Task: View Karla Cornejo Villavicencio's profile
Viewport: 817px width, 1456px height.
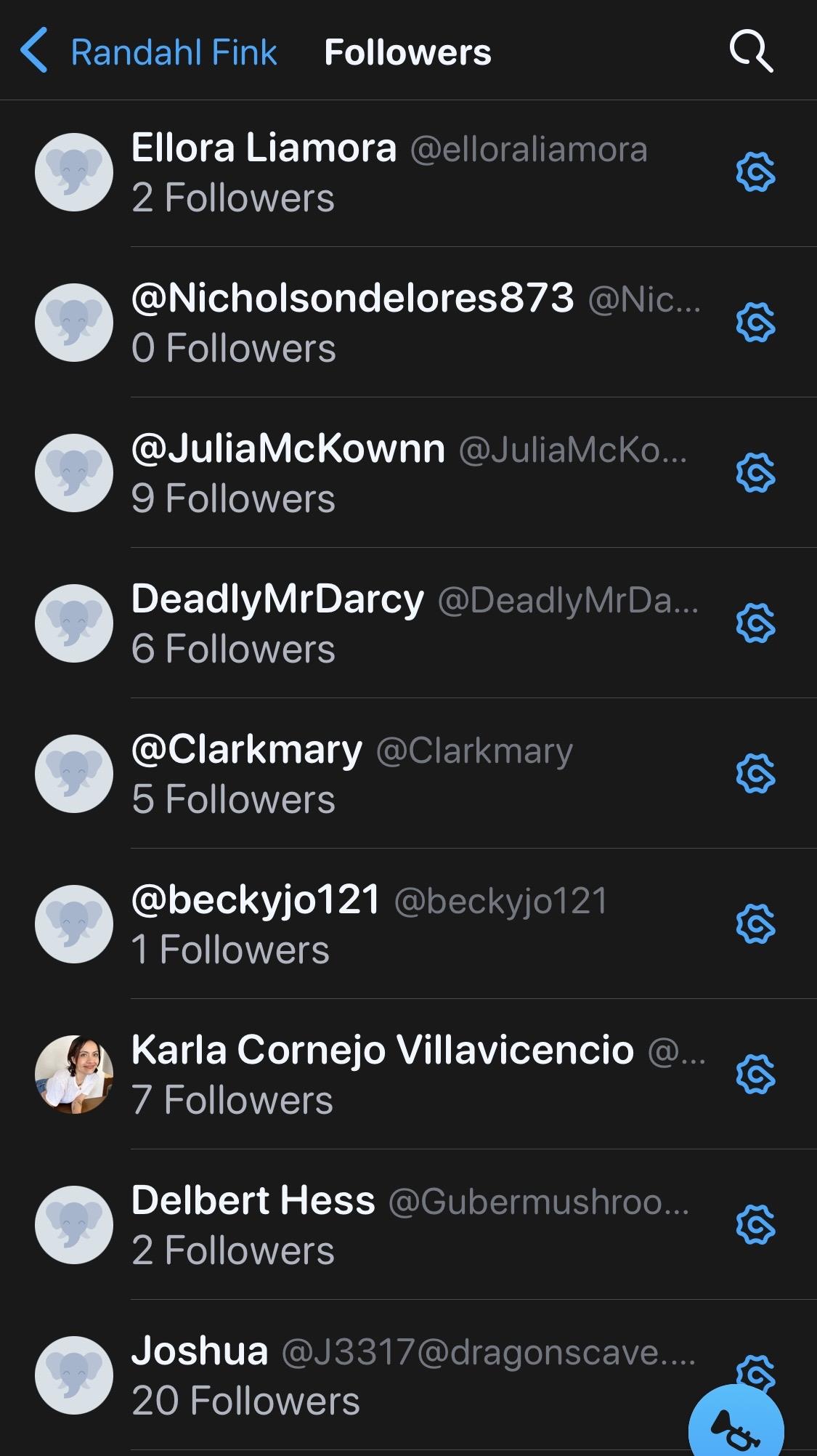Action: click(x=408, y=1075)
